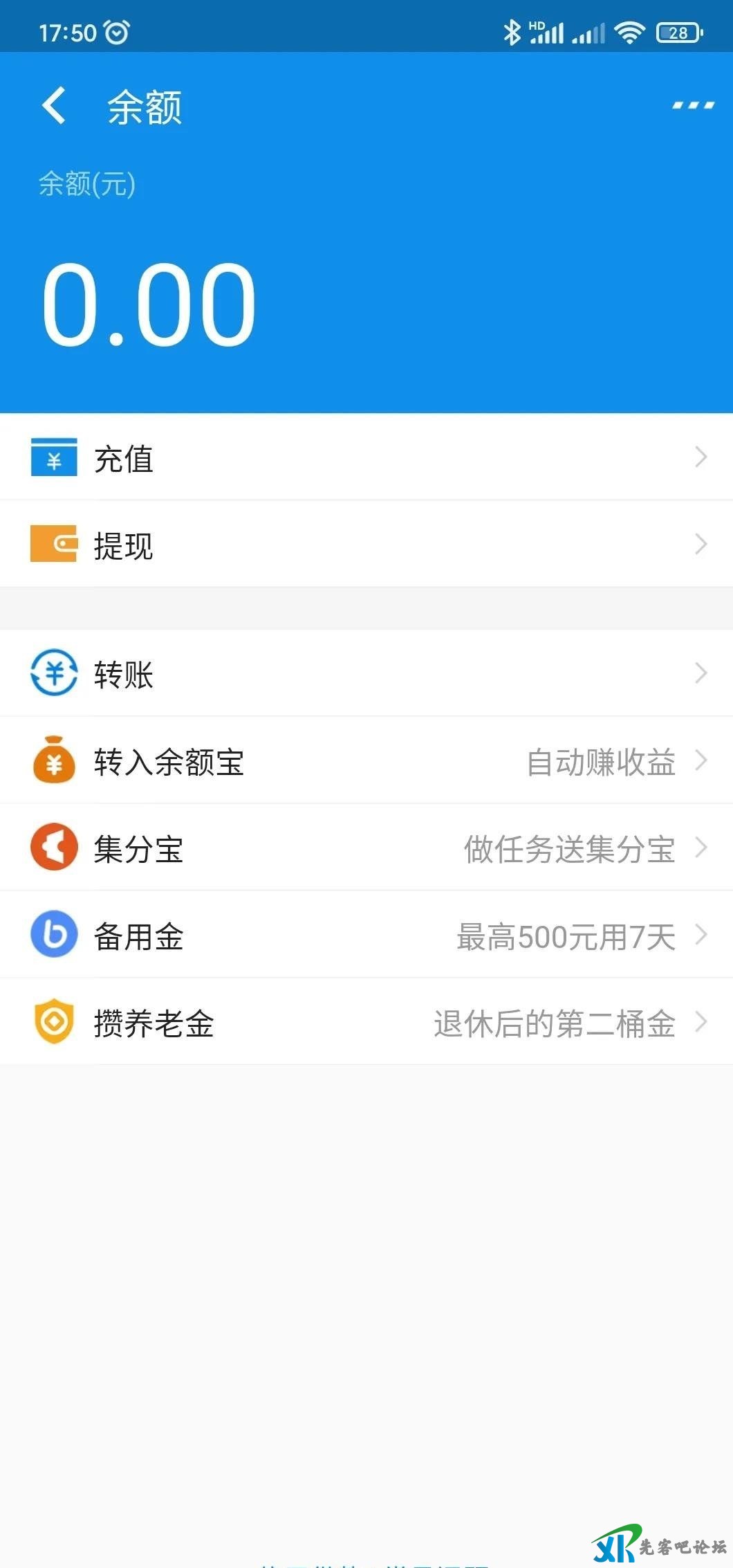Open the 转账 transfer option
The width and height of the screenshot is (733, 1568).
pyautogui.click(x=366, y=673)
